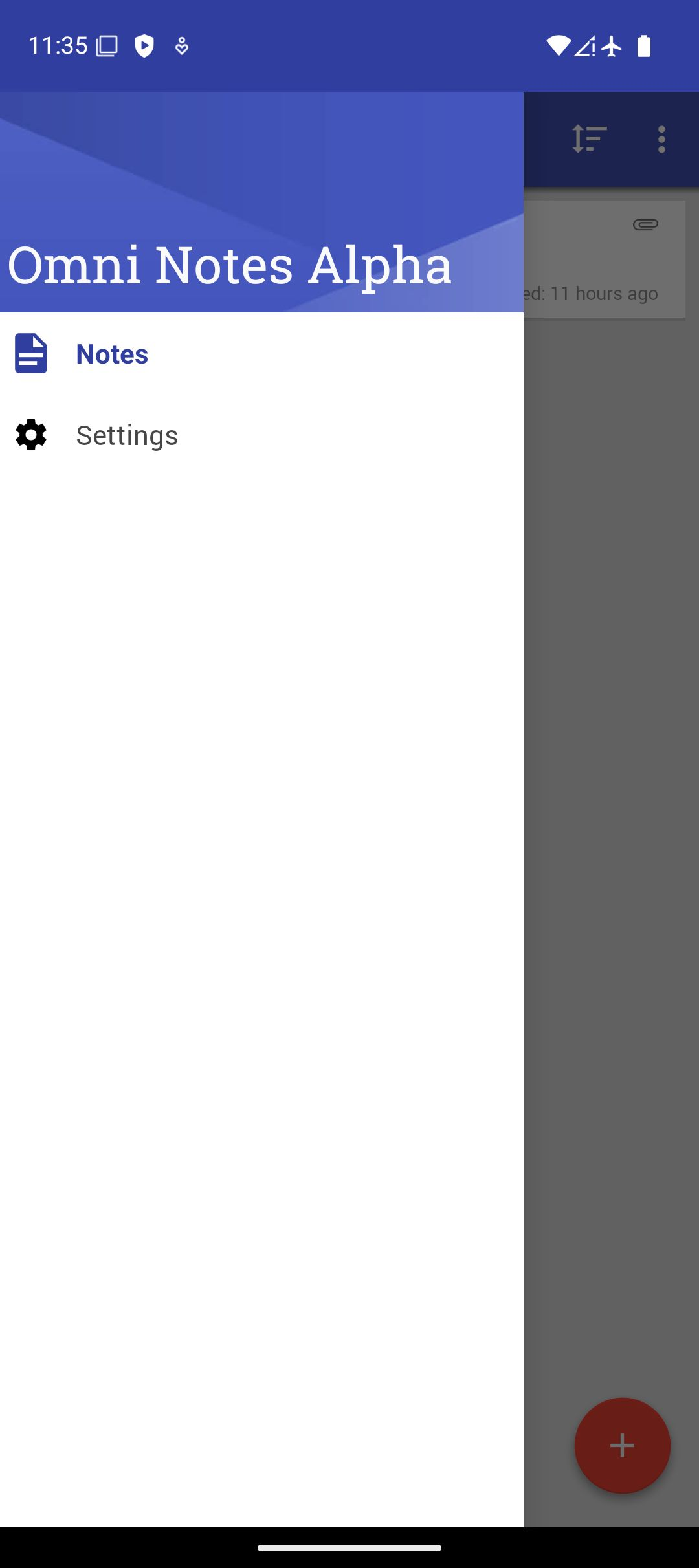Open the note updated 11 hours ago

click(604, 260)
